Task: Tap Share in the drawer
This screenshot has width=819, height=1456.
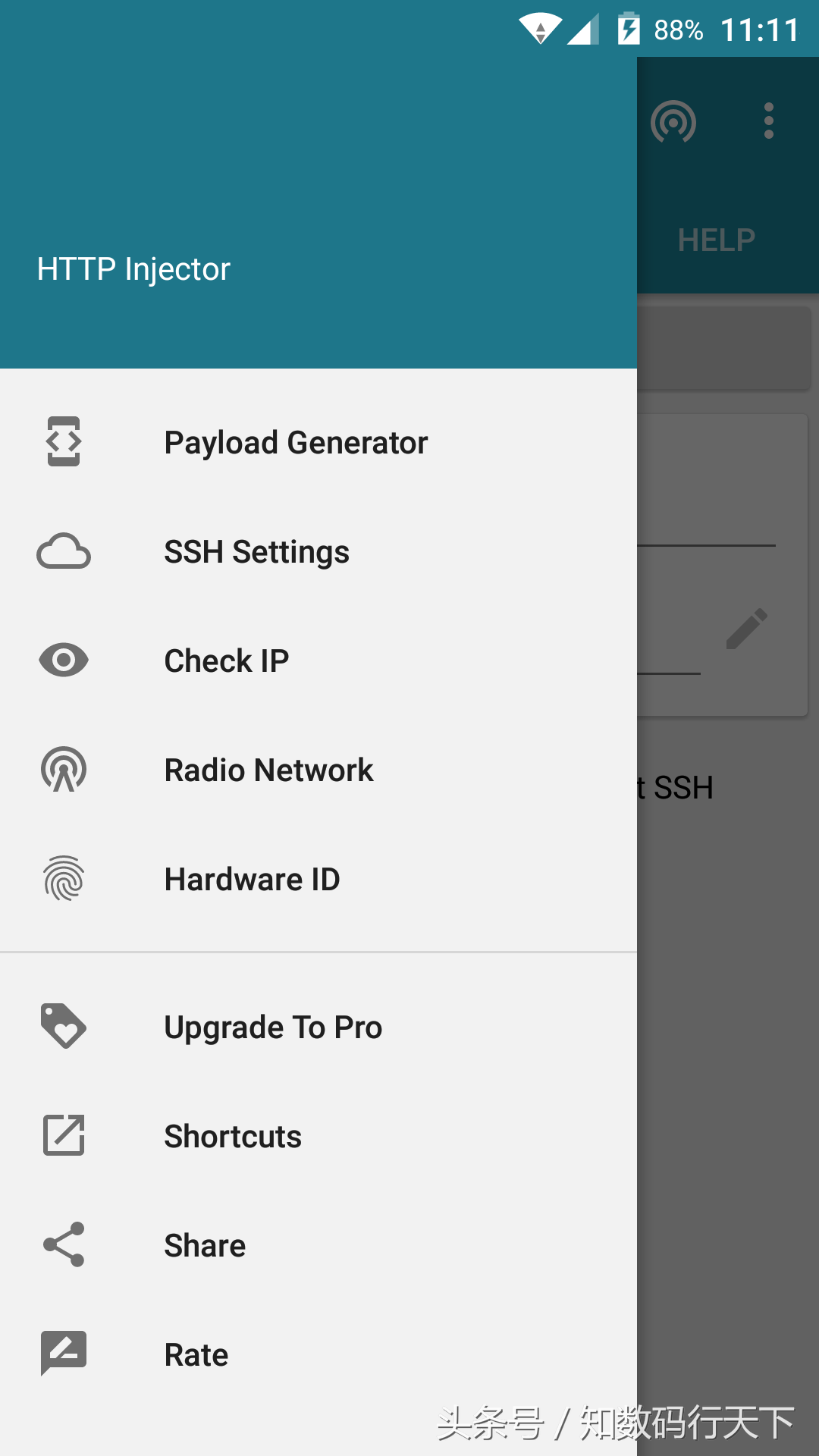Action: [205, 1246]
